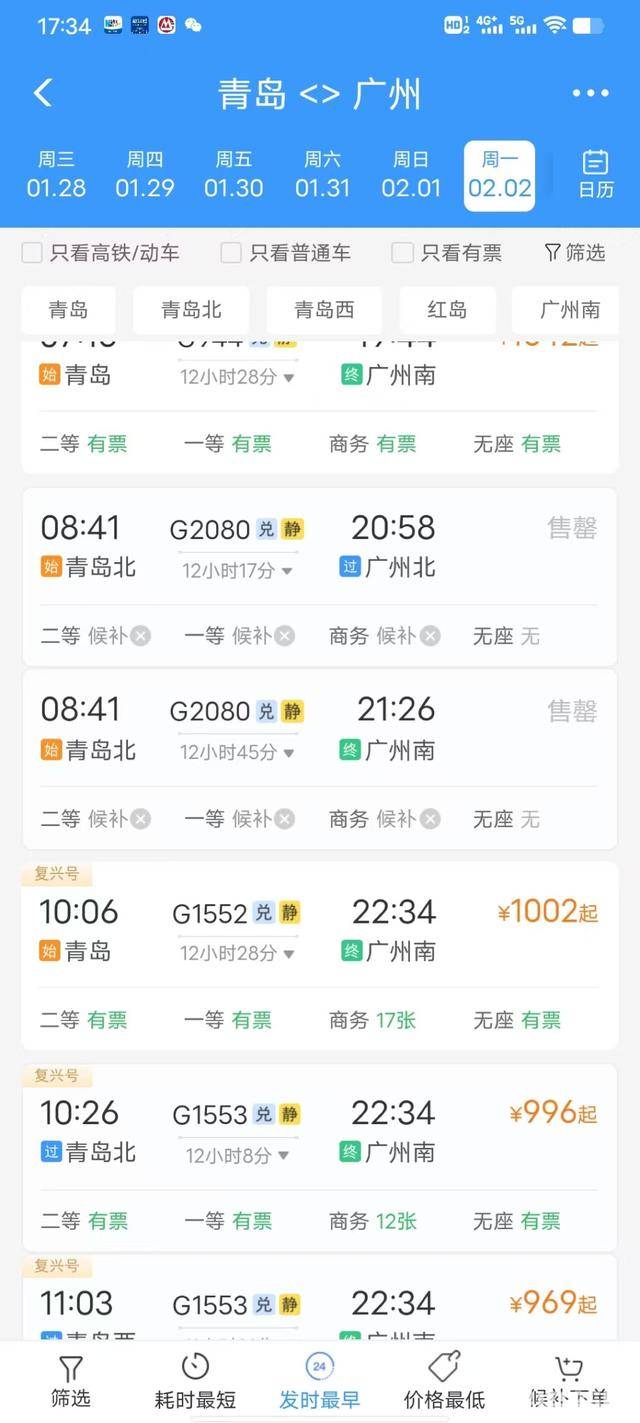Open the 日历 calendar picker
Image resolution: width=640 pixels, height=1423 pixels.
tap(596, 174)
